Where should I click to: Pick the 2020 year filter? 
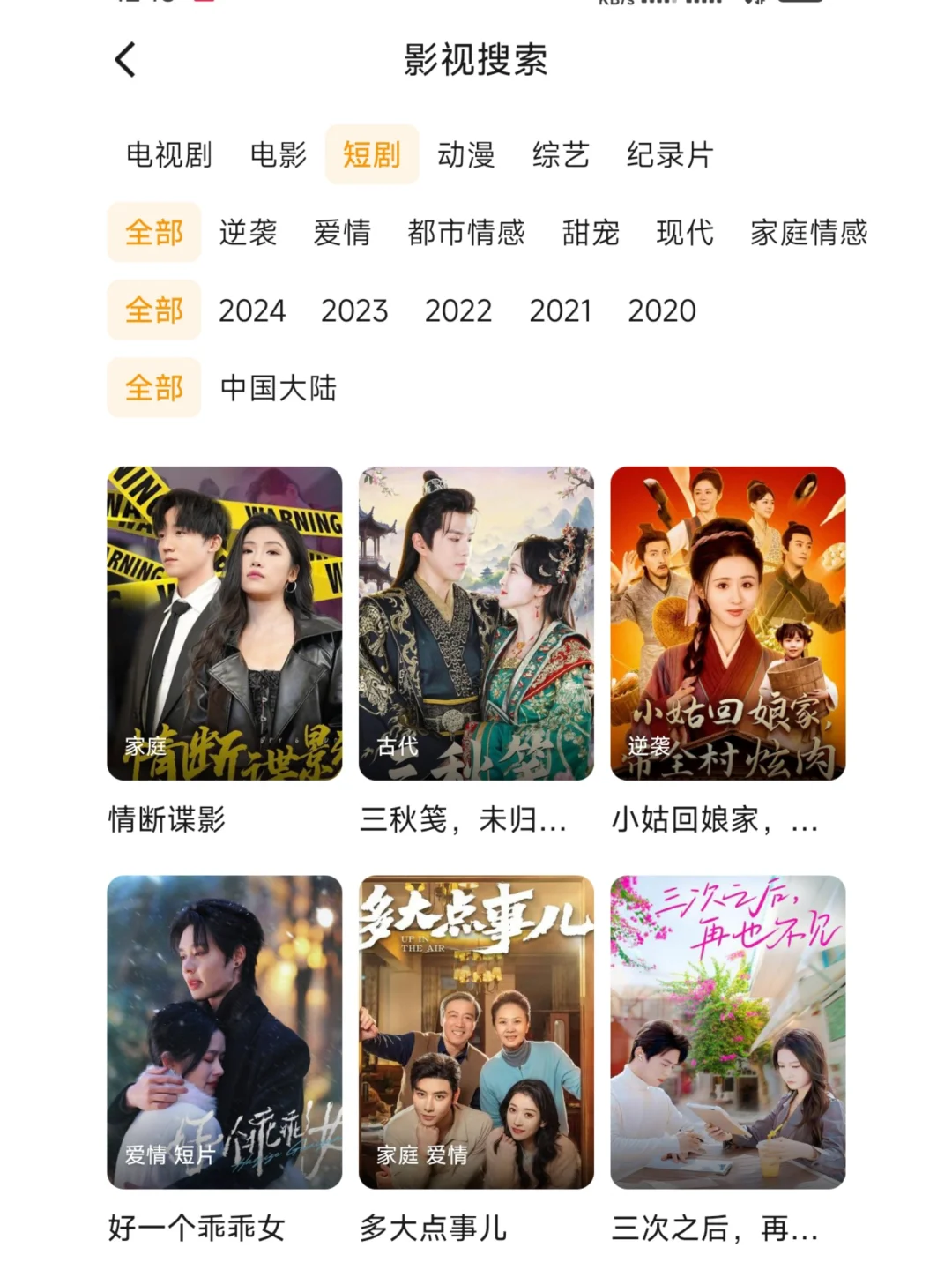click(662, 310)
